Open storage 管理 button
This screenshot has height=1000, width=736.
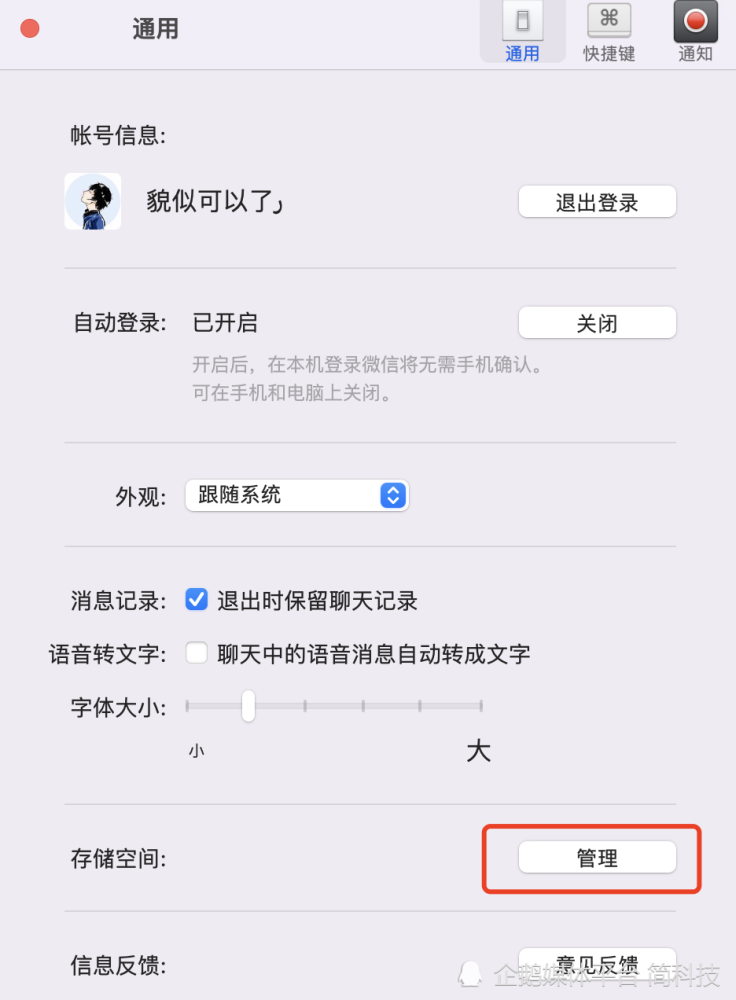[x=597, y=858]
